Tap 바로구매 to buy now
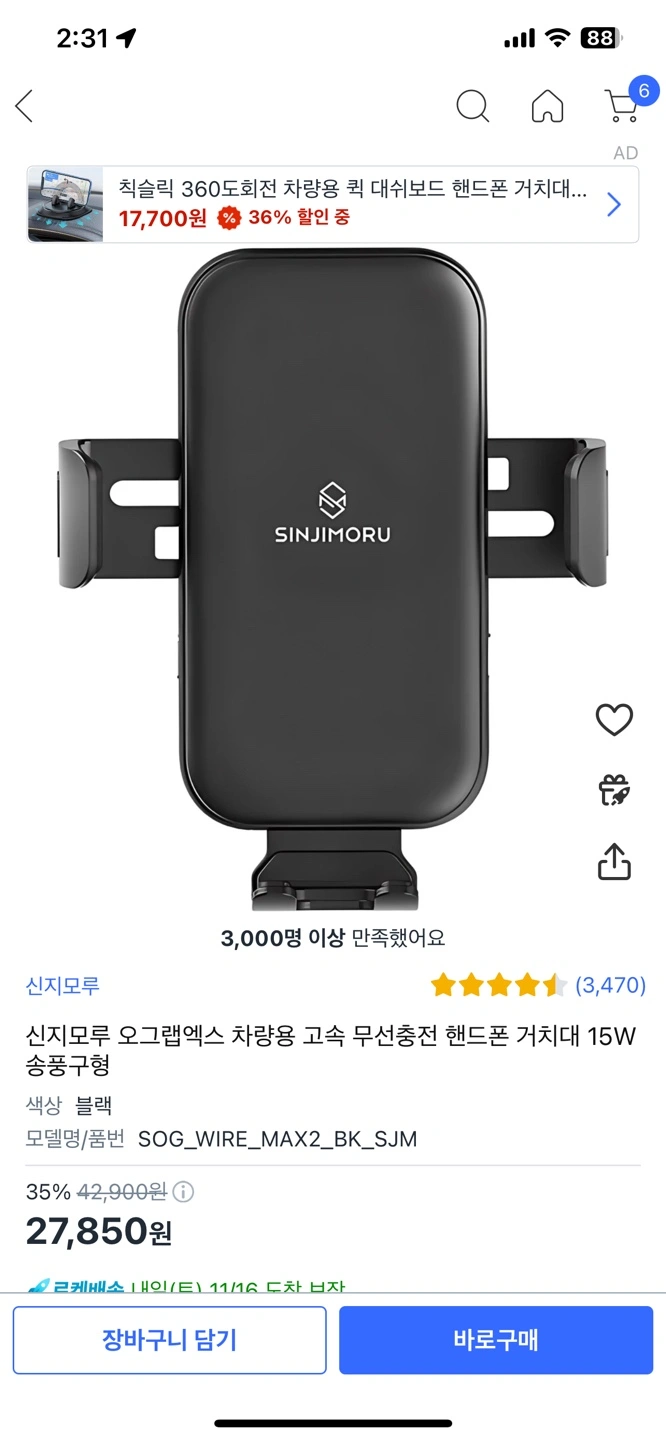Screen dimensions: 666x1440 496,1339
